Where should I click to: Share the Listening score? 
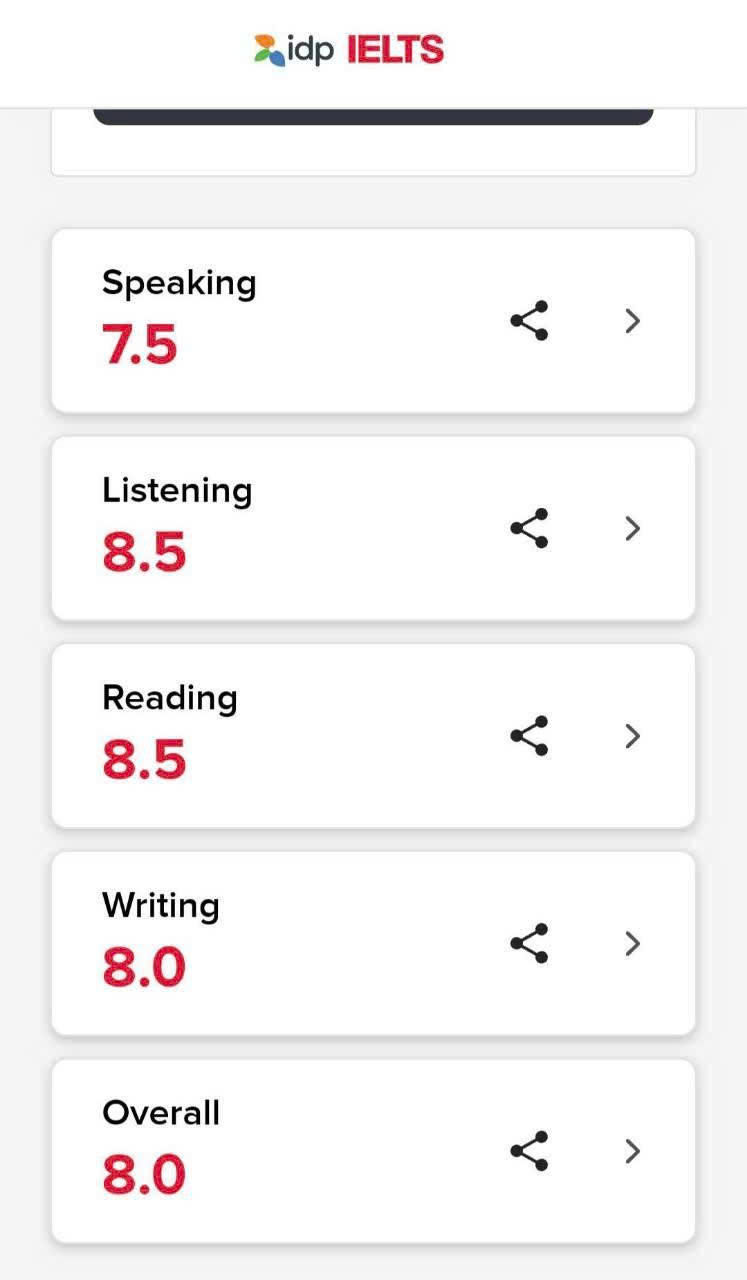529,528
